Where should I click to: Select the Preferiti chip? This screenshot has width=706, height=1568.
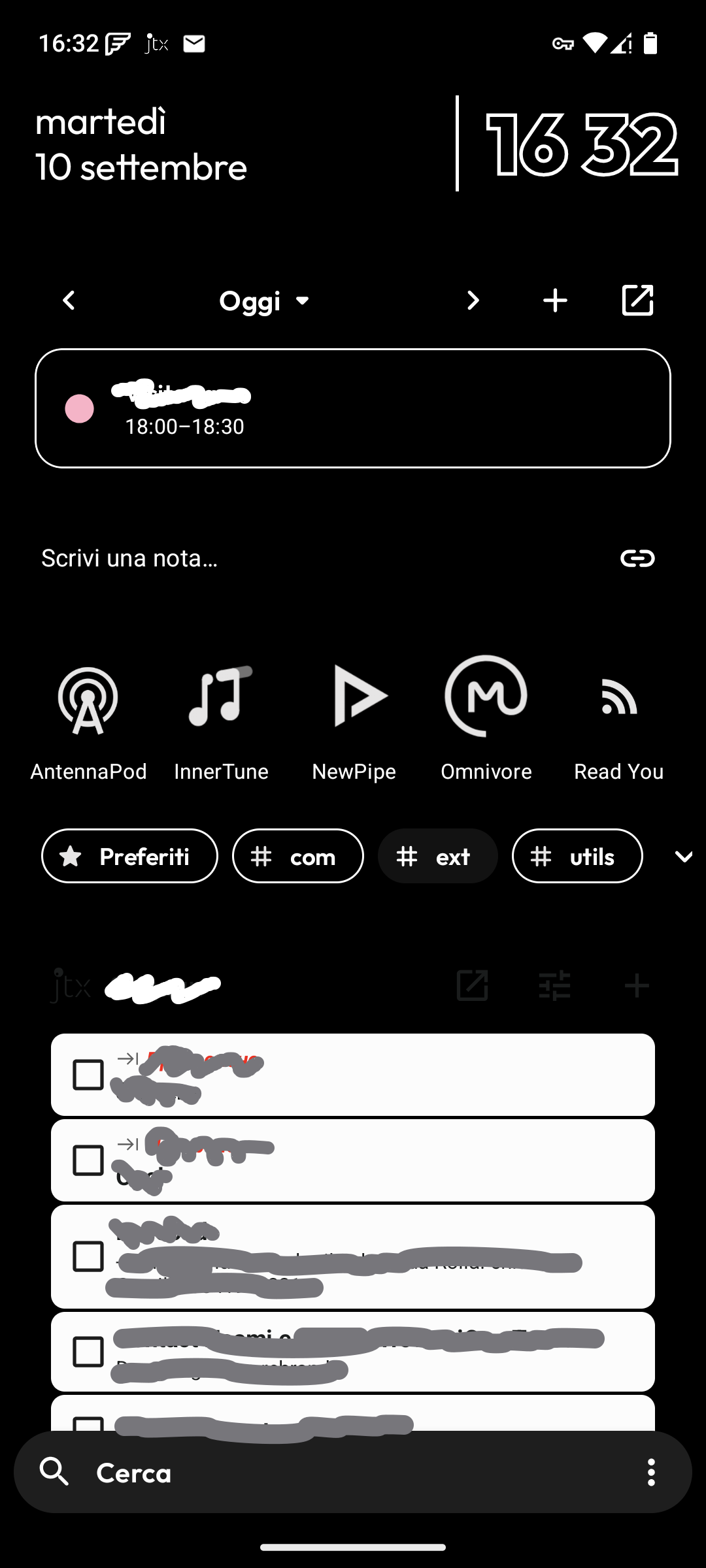[x=129, y=856]
